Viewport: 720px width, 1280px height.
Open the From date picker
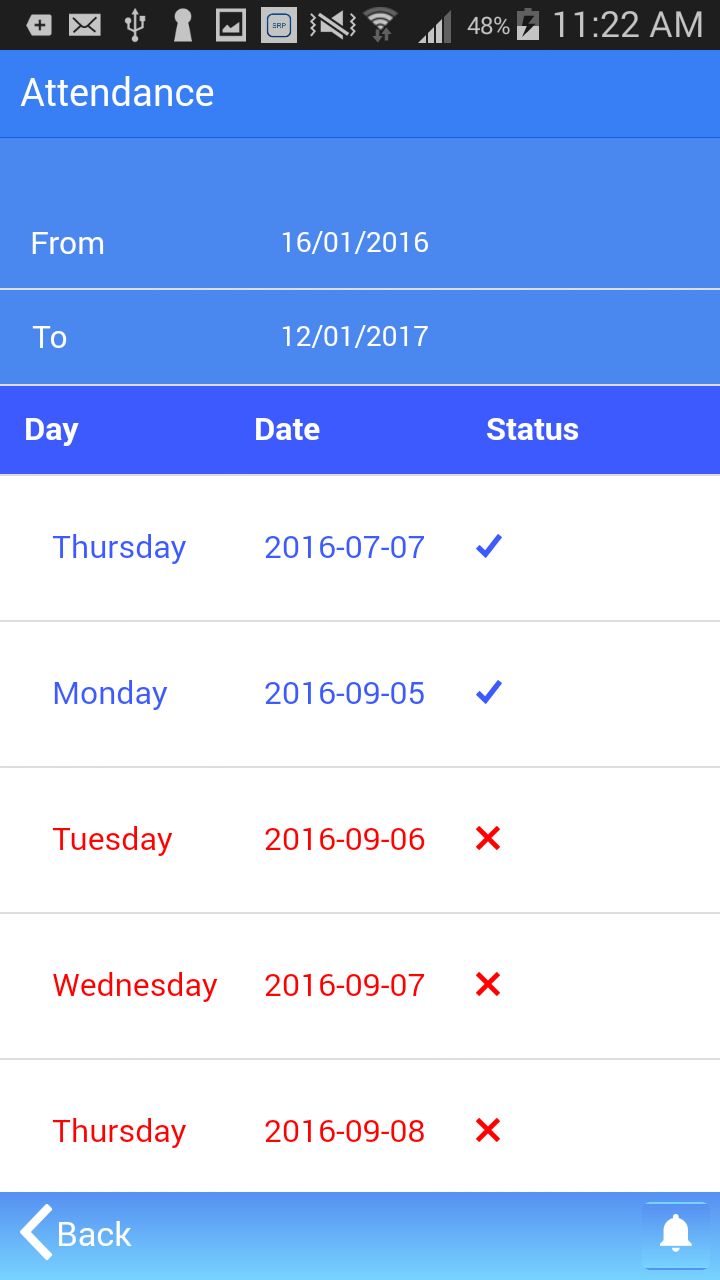(x=355, y=242)
